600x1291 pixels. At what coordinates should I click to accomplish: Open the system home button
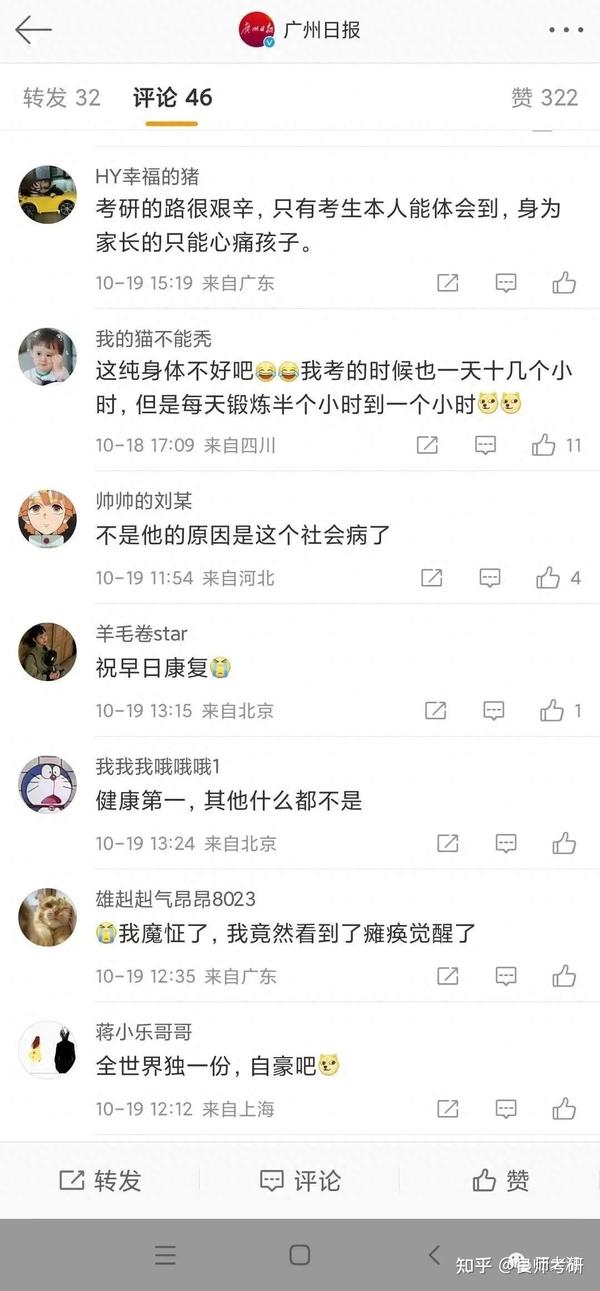pos(299,1255)
